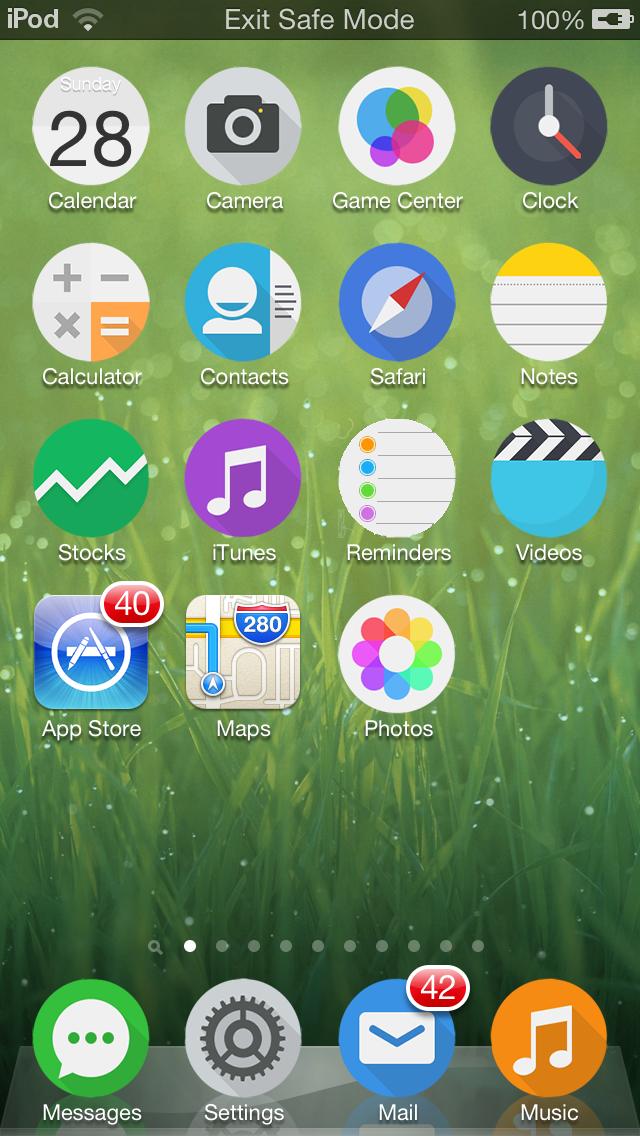Screen dimensions: 640x1136
Task: Launch the Camera app
Action: click(243, 127)
